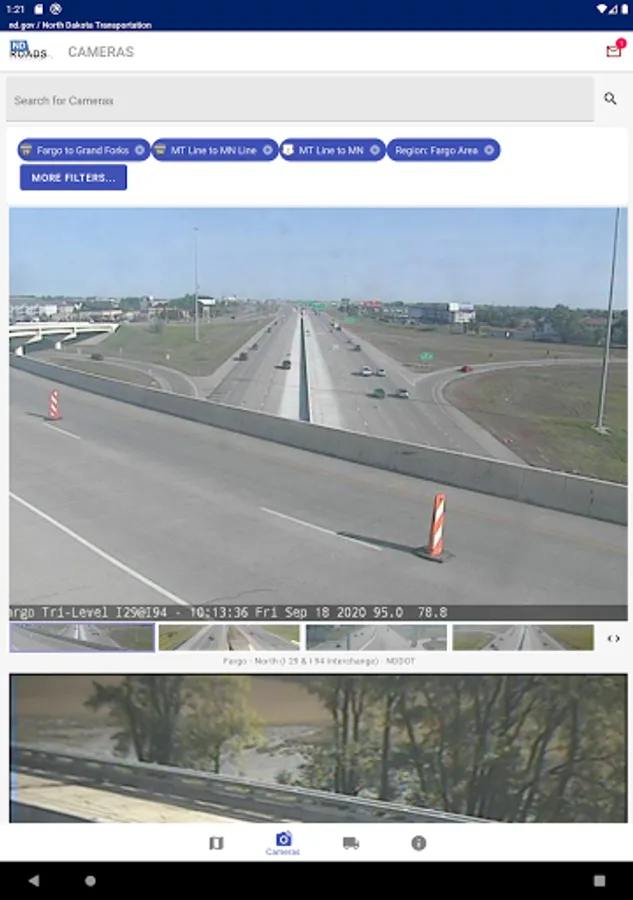Go back with the system back button
Screen dimensions: 633x900
pyautogui.click(x=34, y=880)
